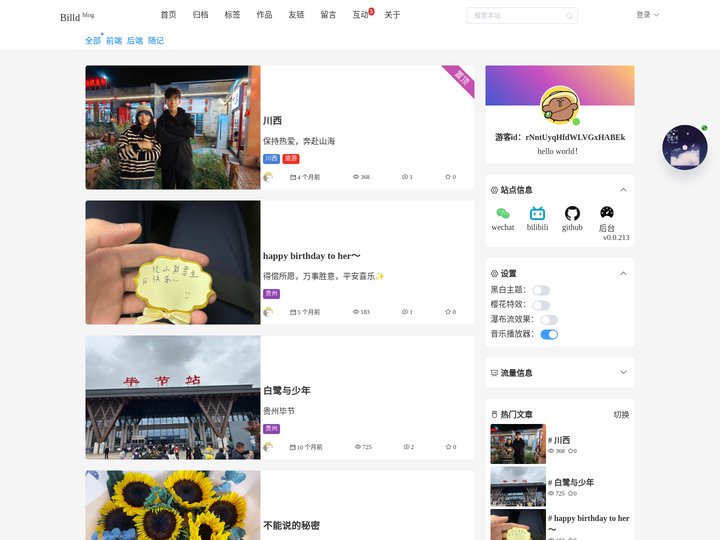
Task: Open the floating music player avatar
Action: pos(685,147)
